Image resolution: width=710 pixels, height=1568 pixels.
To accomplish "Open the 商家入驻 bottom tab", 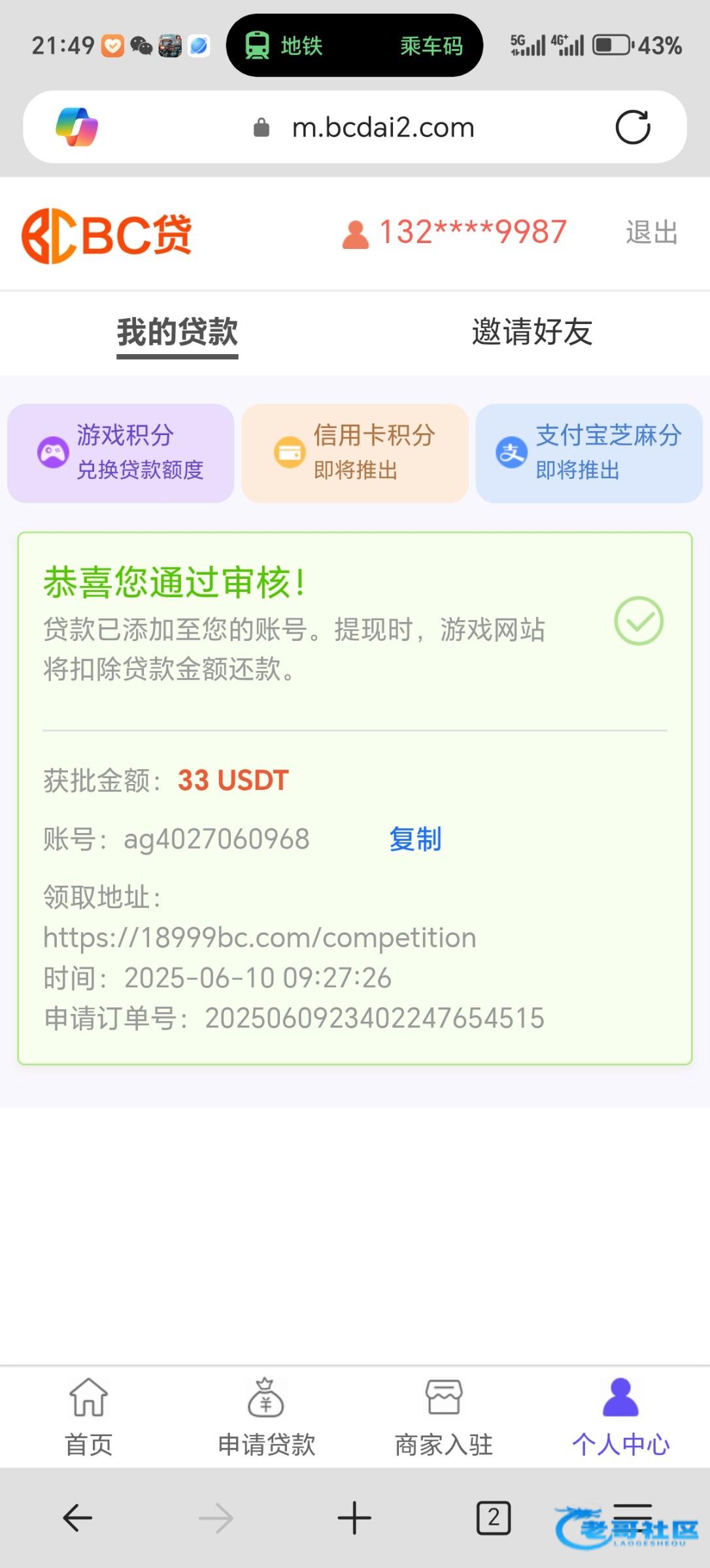I will (444, 1416).
